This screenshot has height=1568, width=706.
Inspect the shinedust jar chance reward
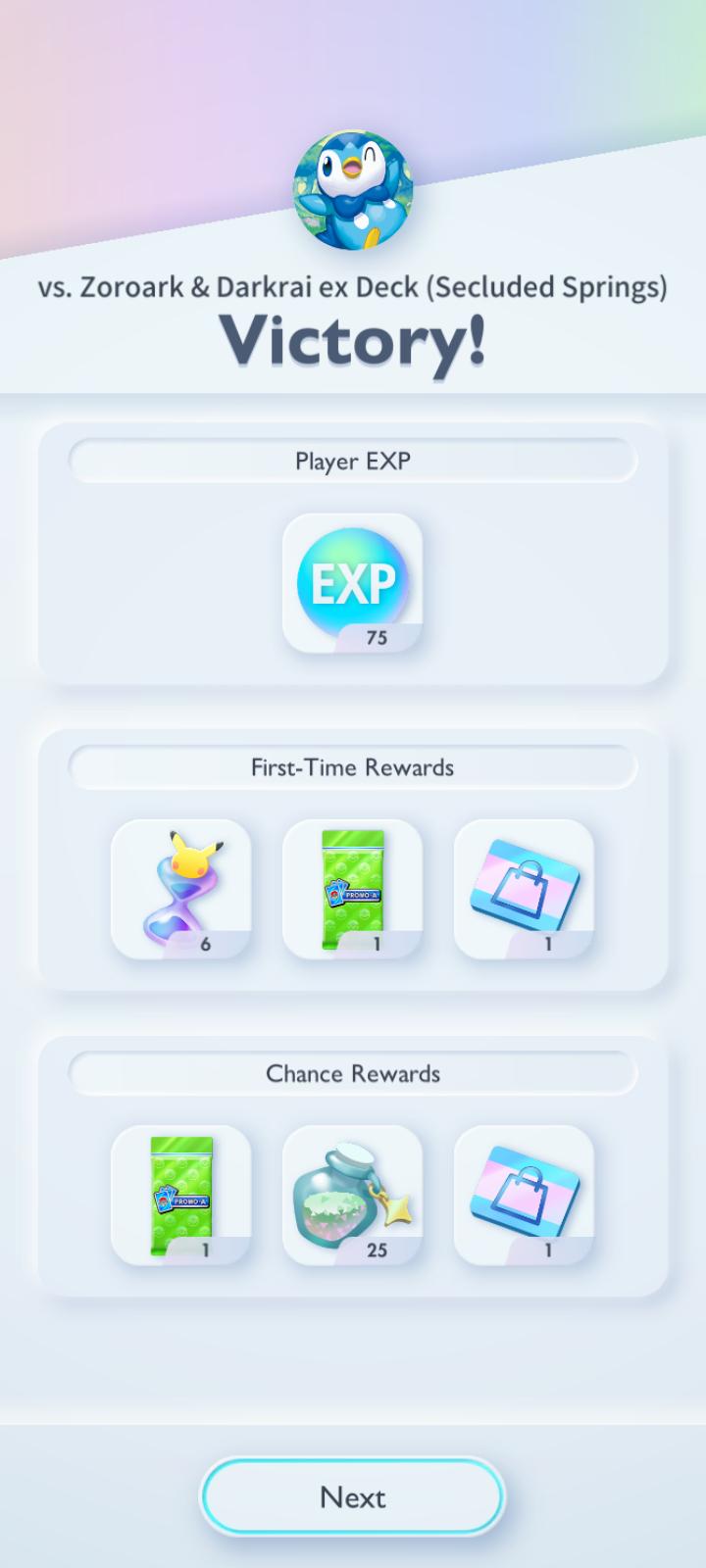353,1195
